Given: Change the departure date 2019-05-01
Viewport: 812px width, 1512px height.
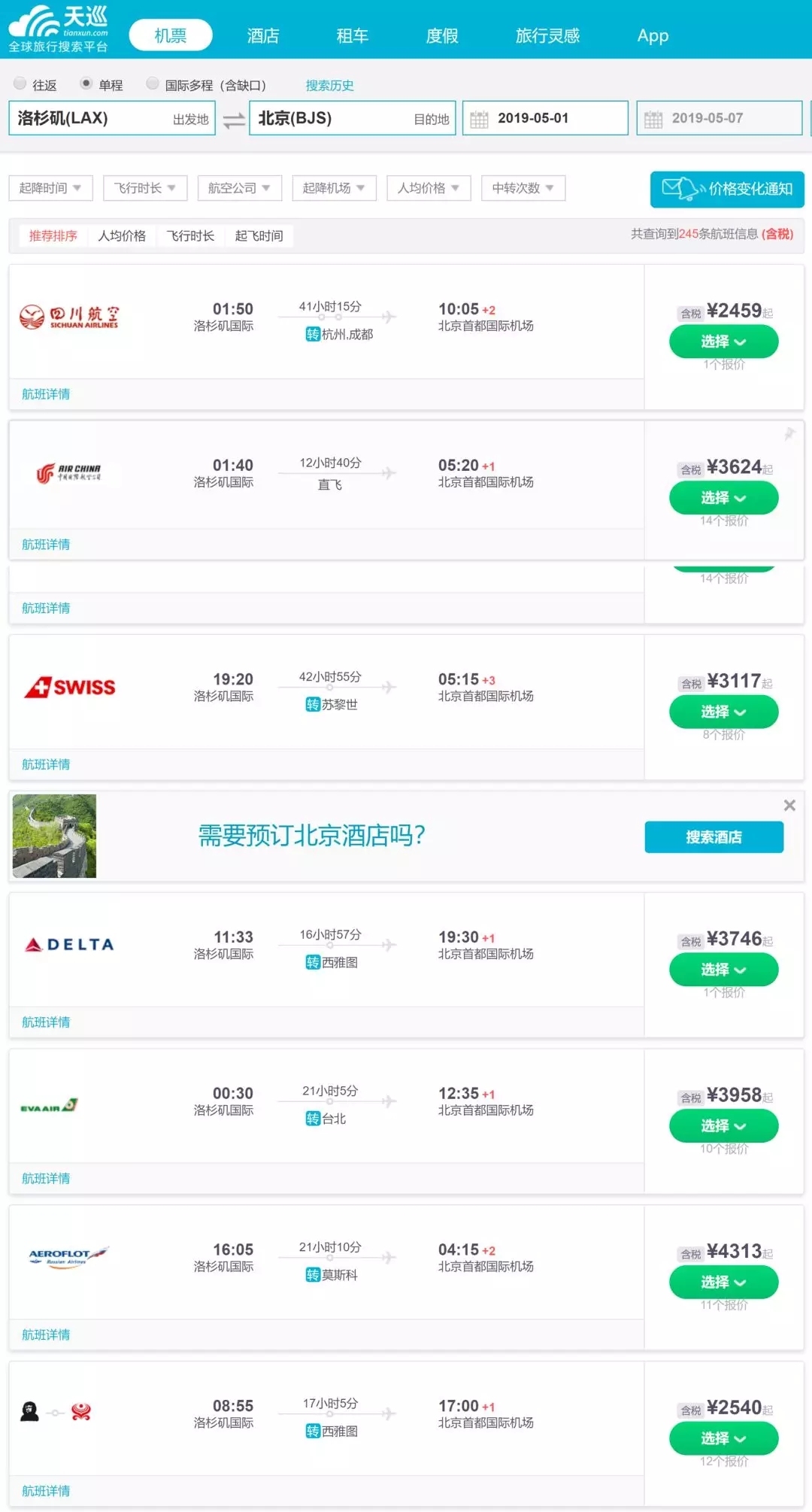Looking at the screenshot, I should (x=545, y=118).
